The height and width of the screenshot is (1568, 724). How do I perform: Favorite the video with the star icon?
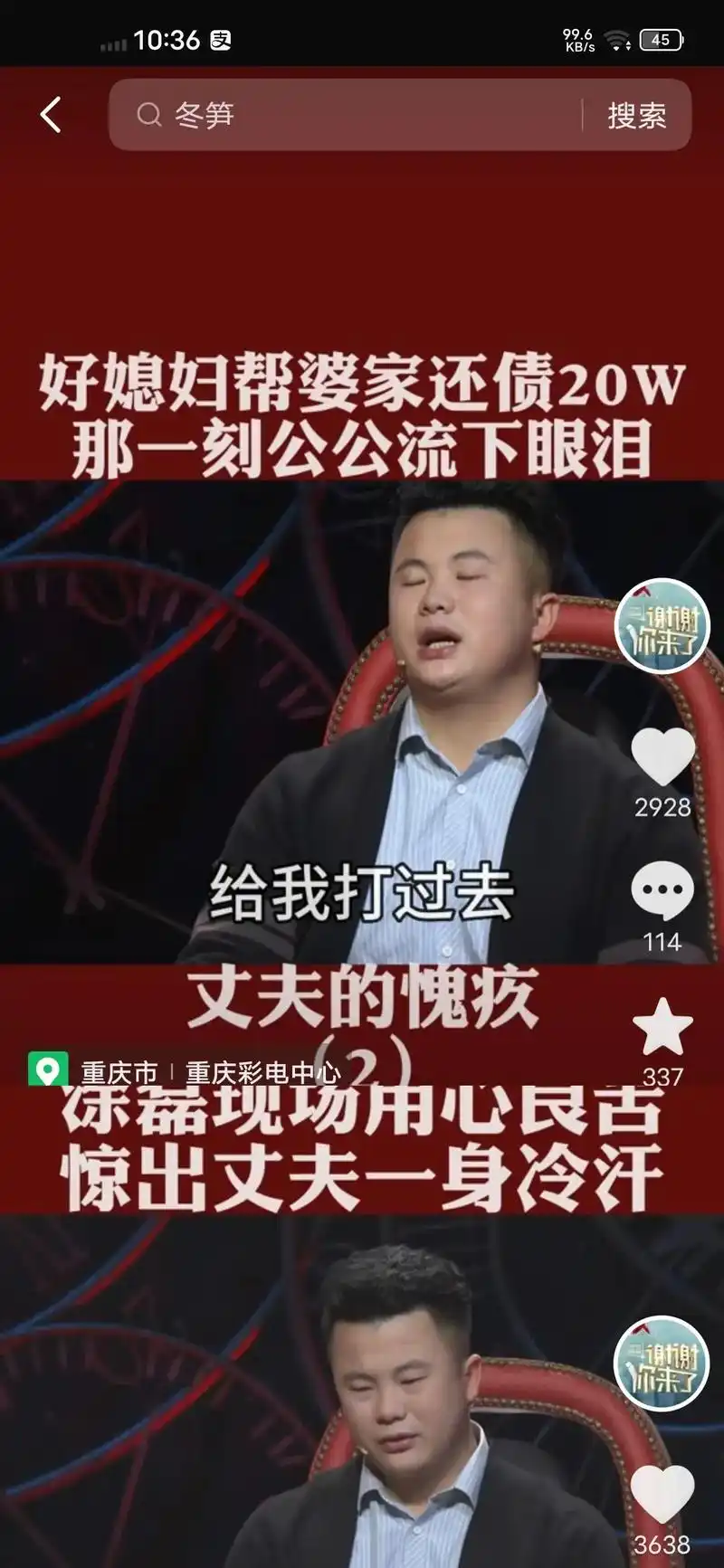(x=664, y=1027)
